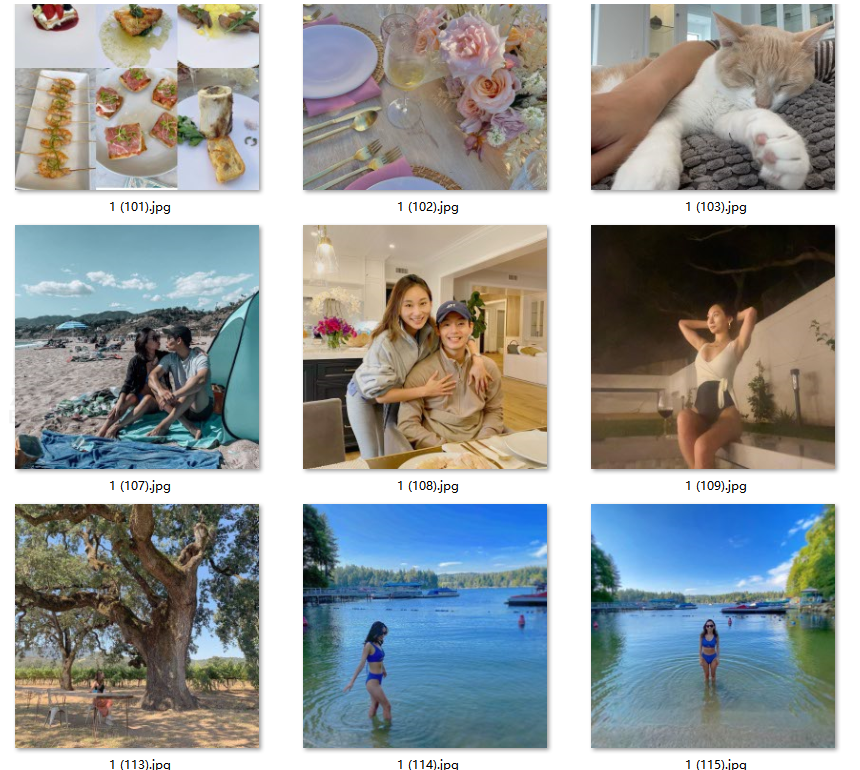Open the beach tent photo 1 (107).jpg

pyautogui.click(x=137, y=347)
